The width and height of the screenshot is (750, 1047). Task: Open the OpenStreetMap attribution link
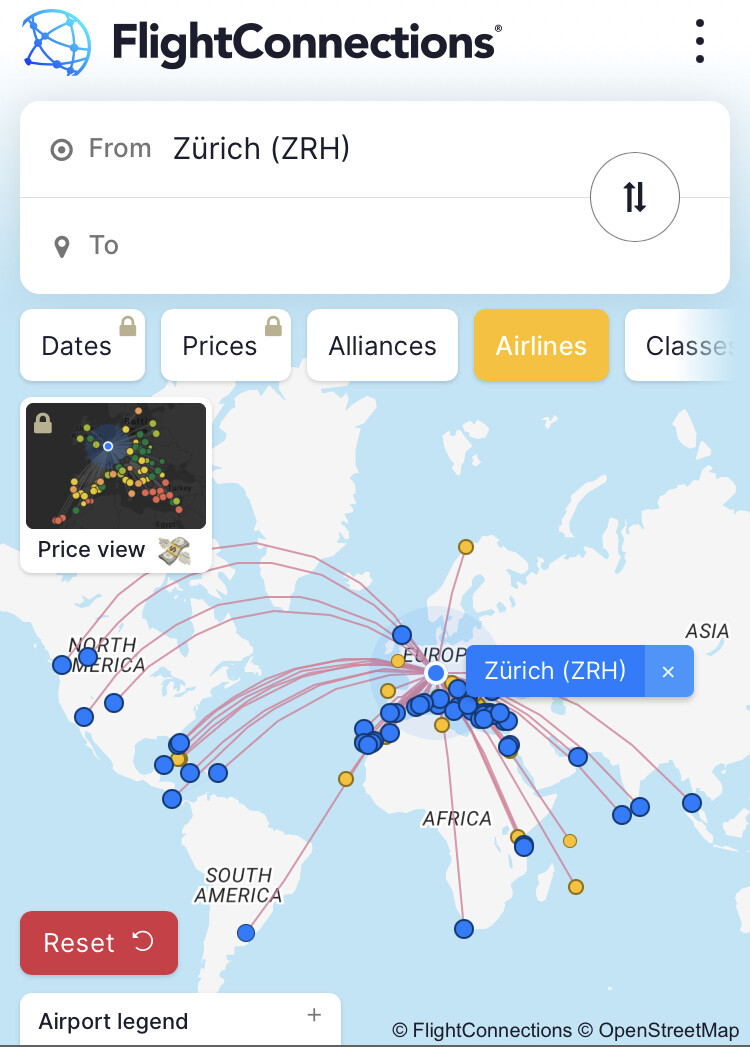(x=669, y=1030)
